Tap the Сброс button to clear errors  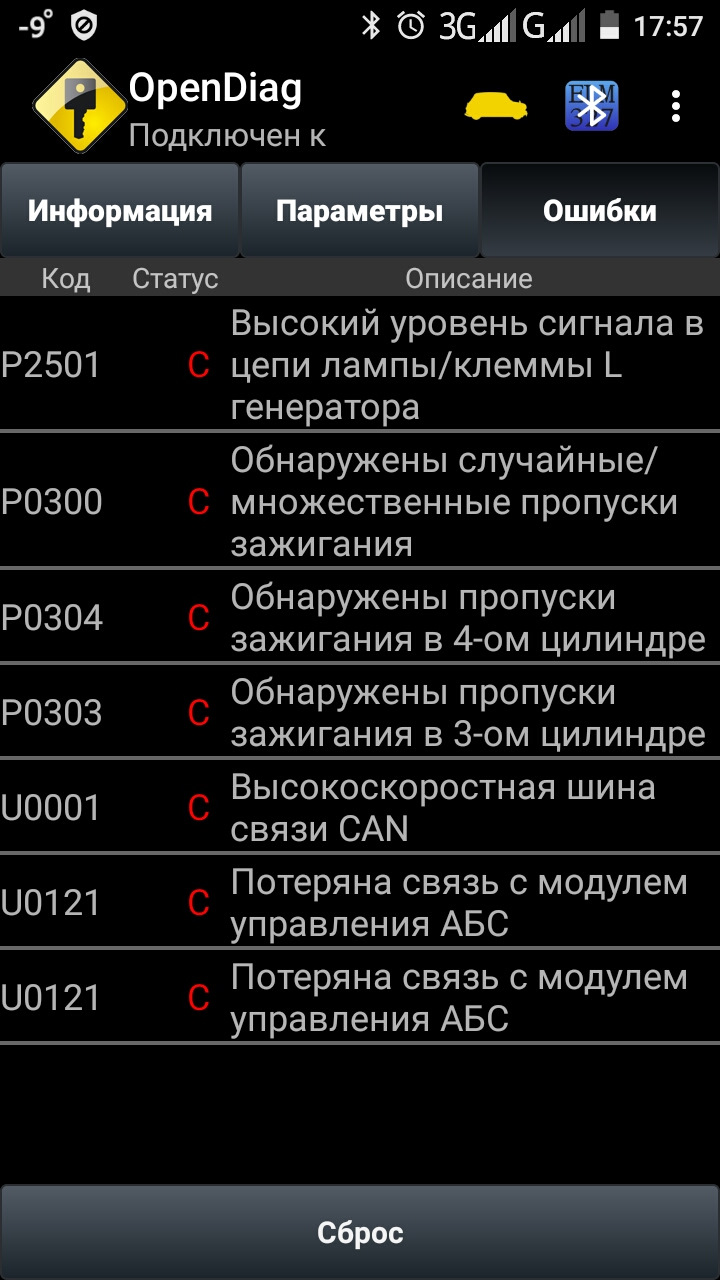point(360,1232)
